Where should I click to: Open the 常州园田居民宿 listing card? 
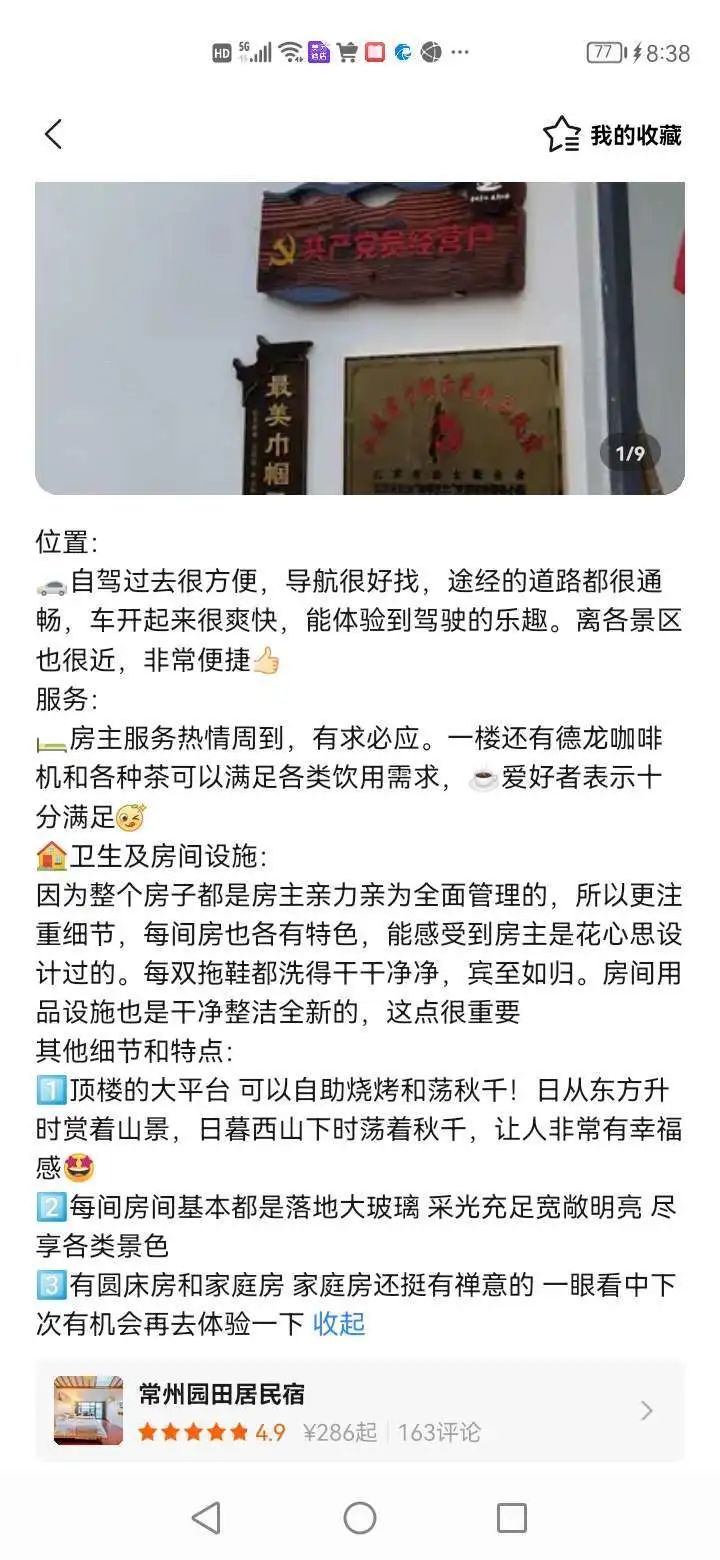coord(360,1411)
